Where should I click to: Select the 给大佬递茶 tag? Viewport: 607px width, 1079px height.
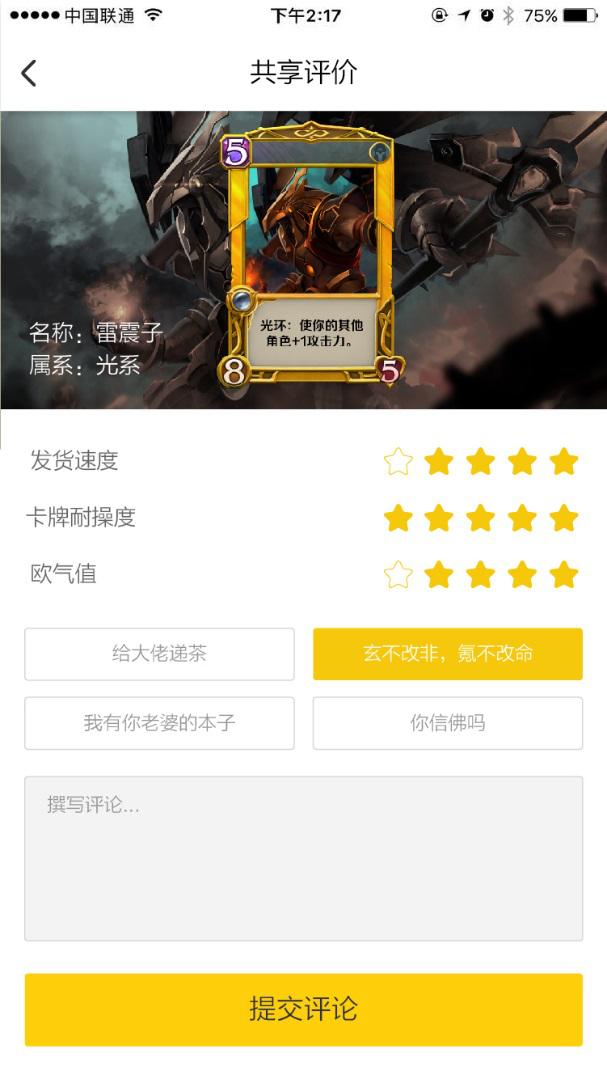(159, 654)
